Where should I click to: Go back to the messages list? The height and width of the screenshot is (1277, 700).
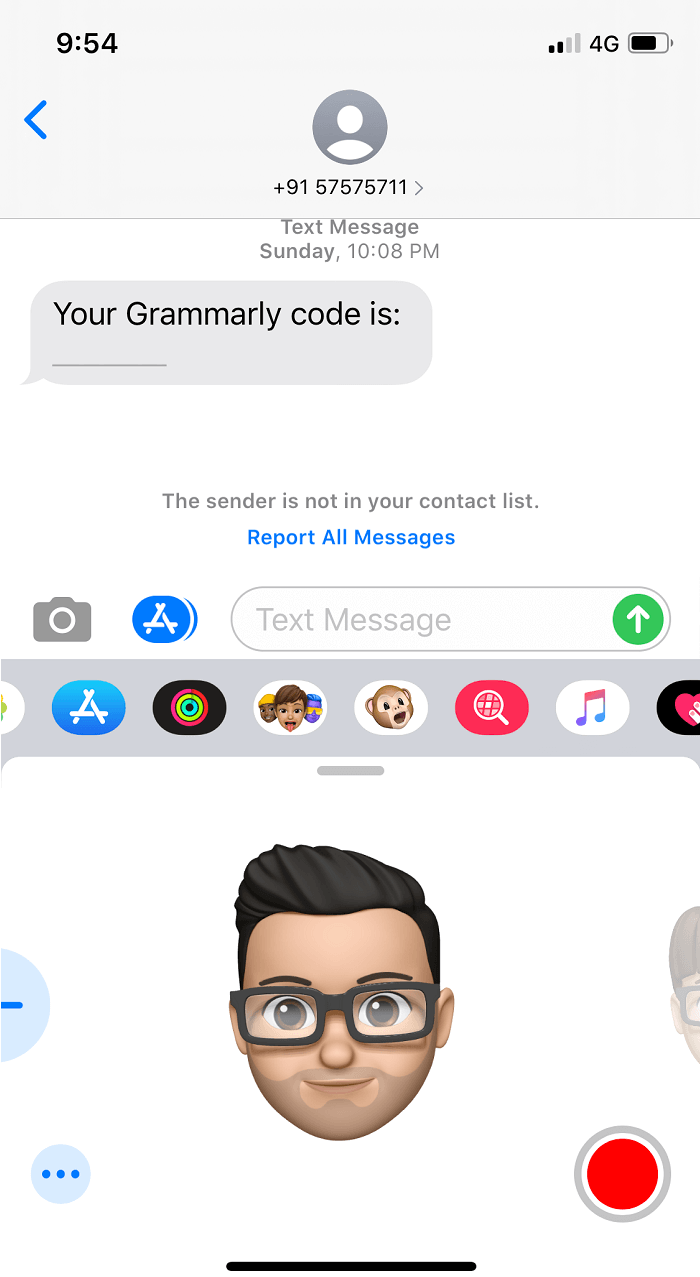tap(36, 120)
